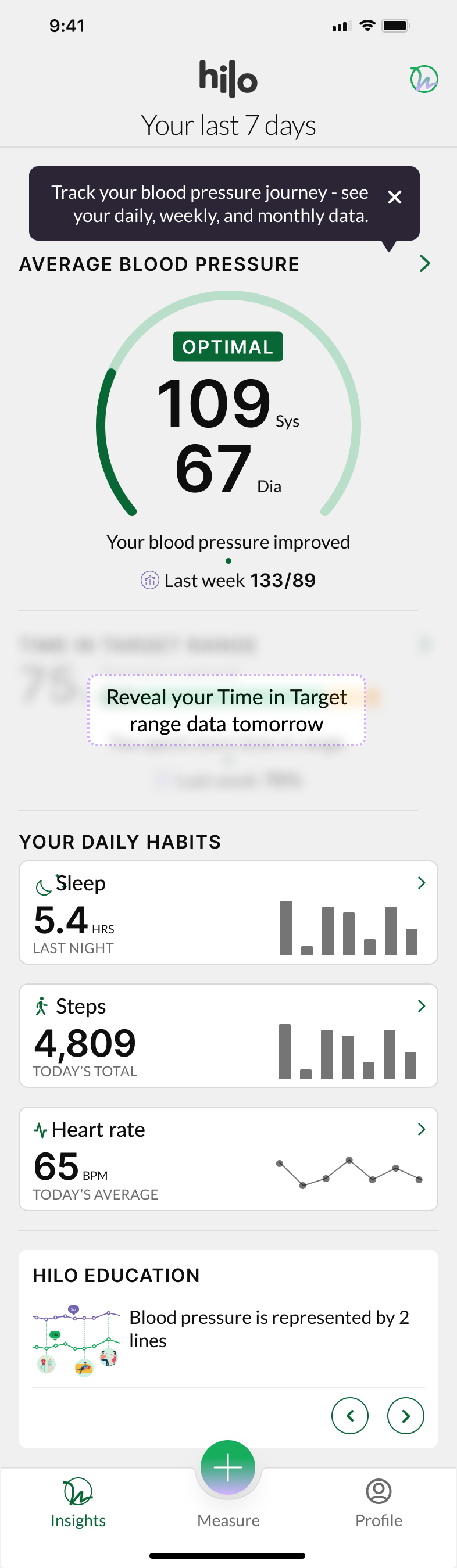The image size is (457, 1568).
Task: Open the Steps habit card
Action: (228, 1035)
